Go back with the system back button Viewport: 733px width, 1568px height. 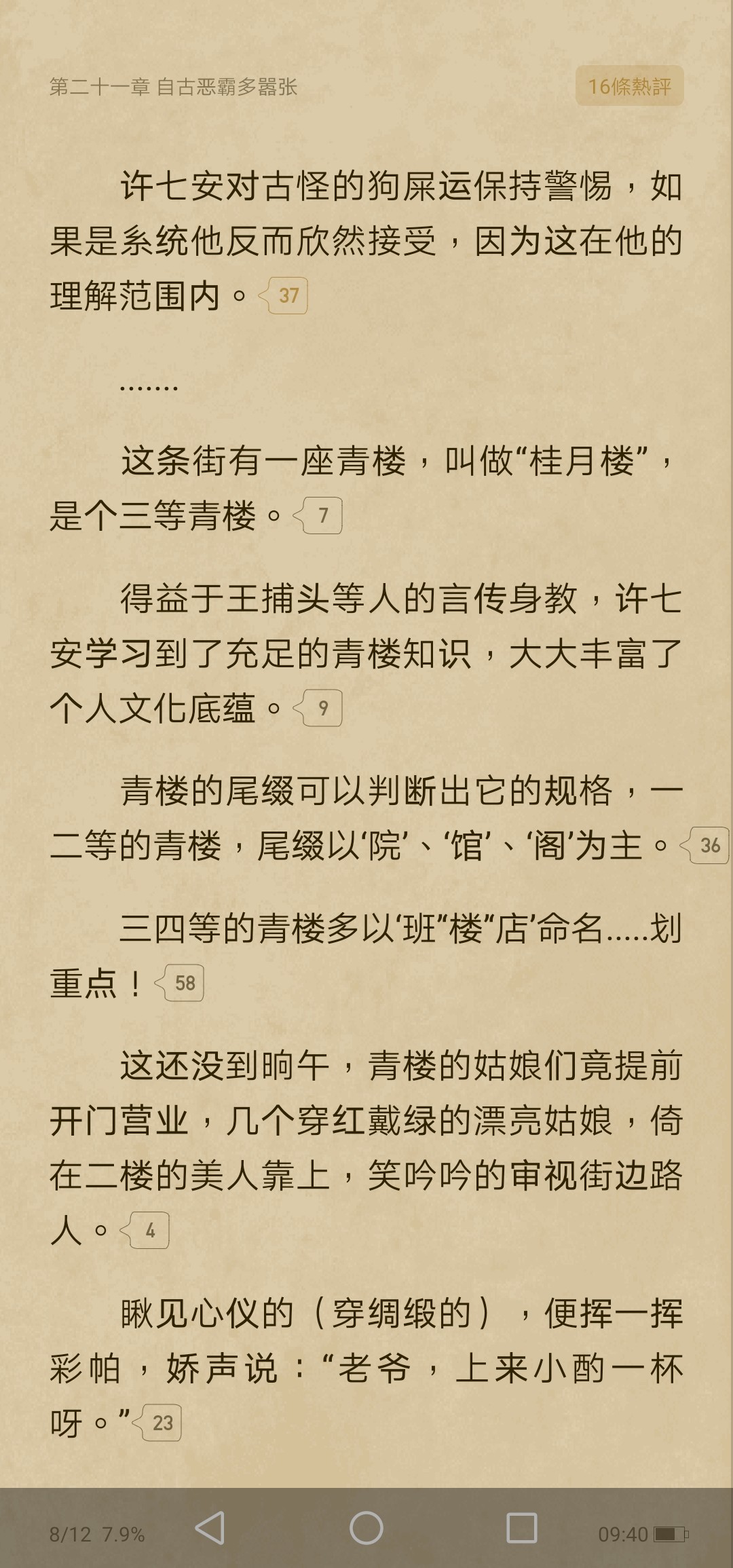210,1529
